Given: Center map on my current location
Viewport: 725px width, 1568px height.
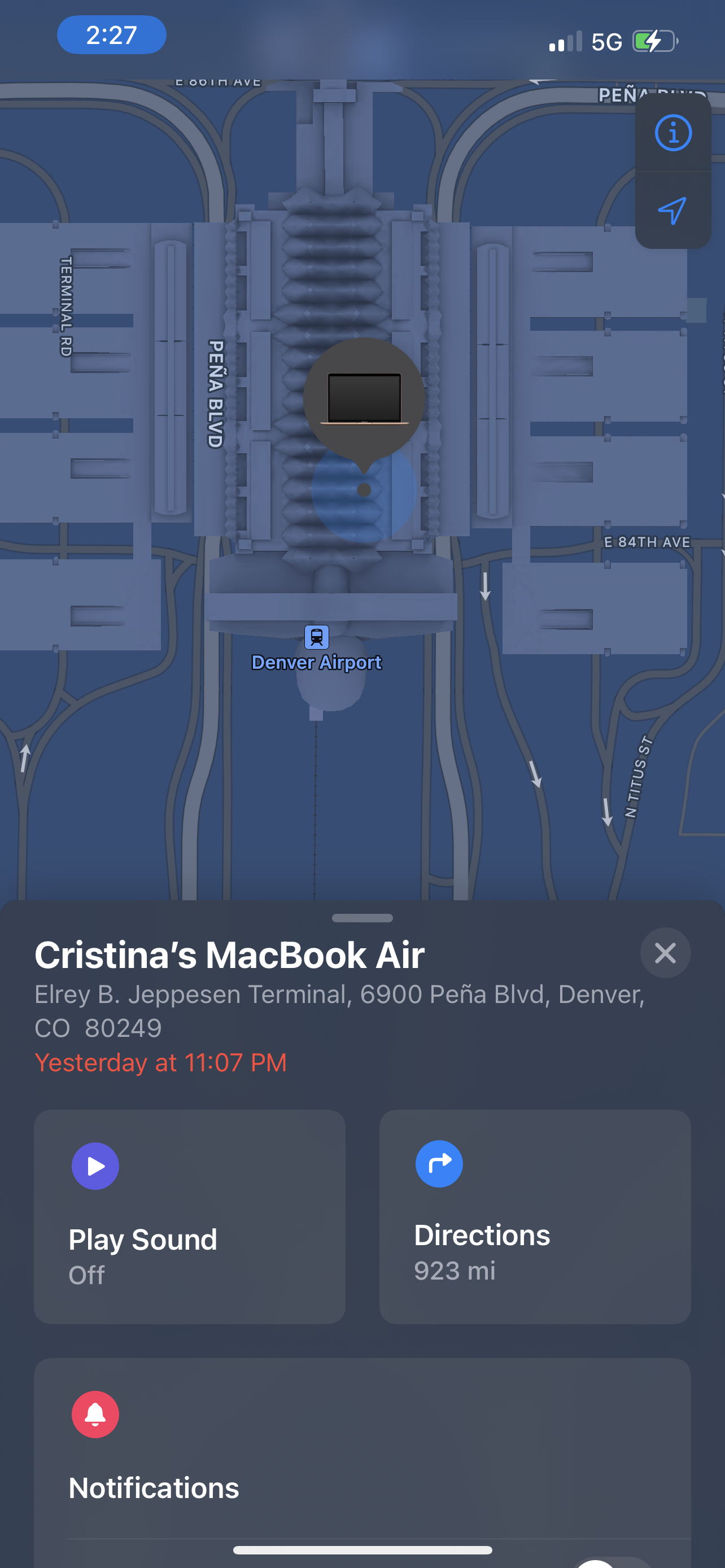Looking at the screenshot, I should 672,211.
